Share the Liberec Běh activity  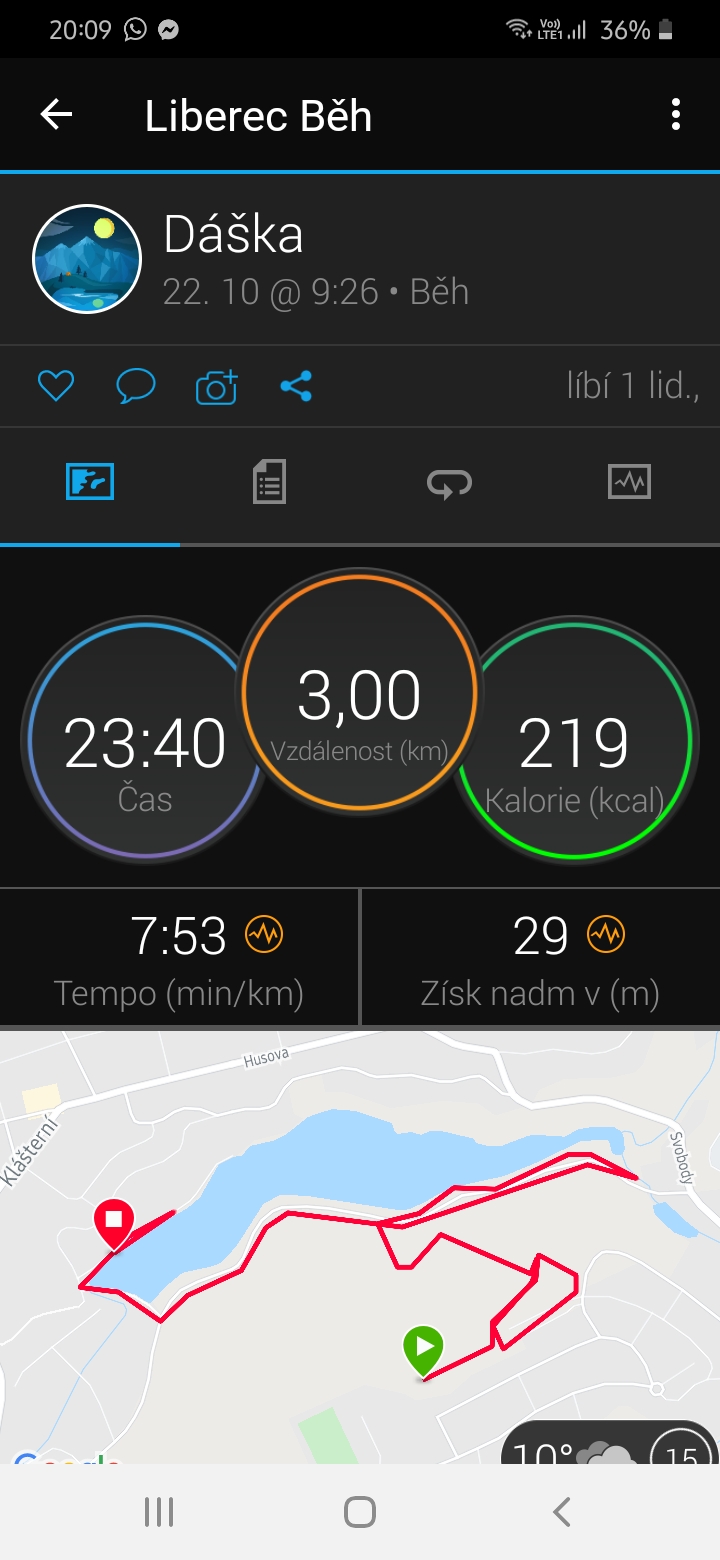point(296,386)
